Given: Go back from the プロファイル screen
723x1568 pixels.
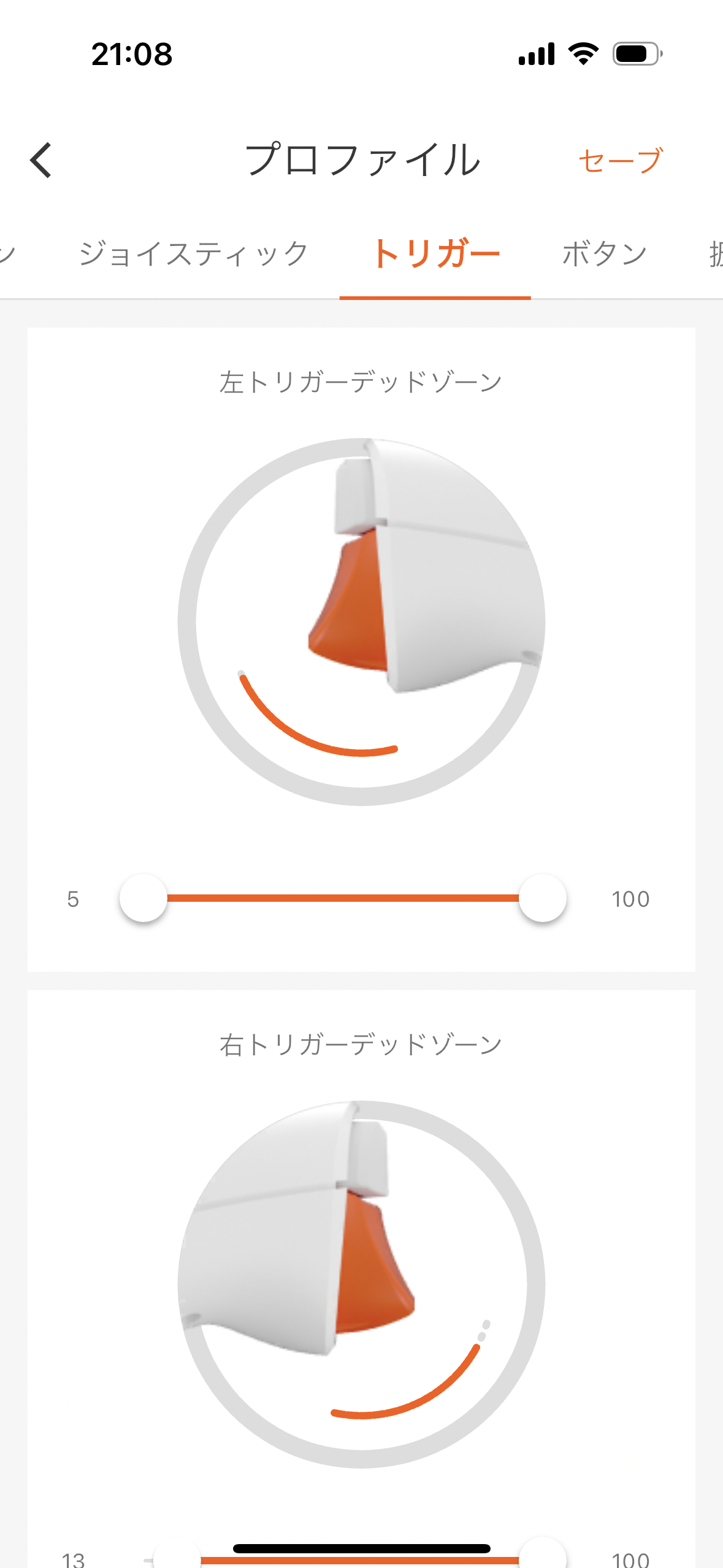Looking at the screenshot, I should tap(41, 161).
